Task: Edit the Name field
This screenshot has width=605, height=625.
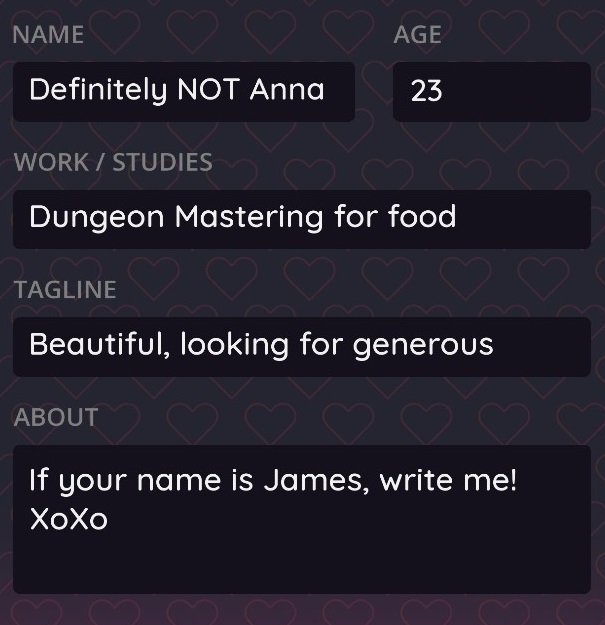Action: (183, 91)
